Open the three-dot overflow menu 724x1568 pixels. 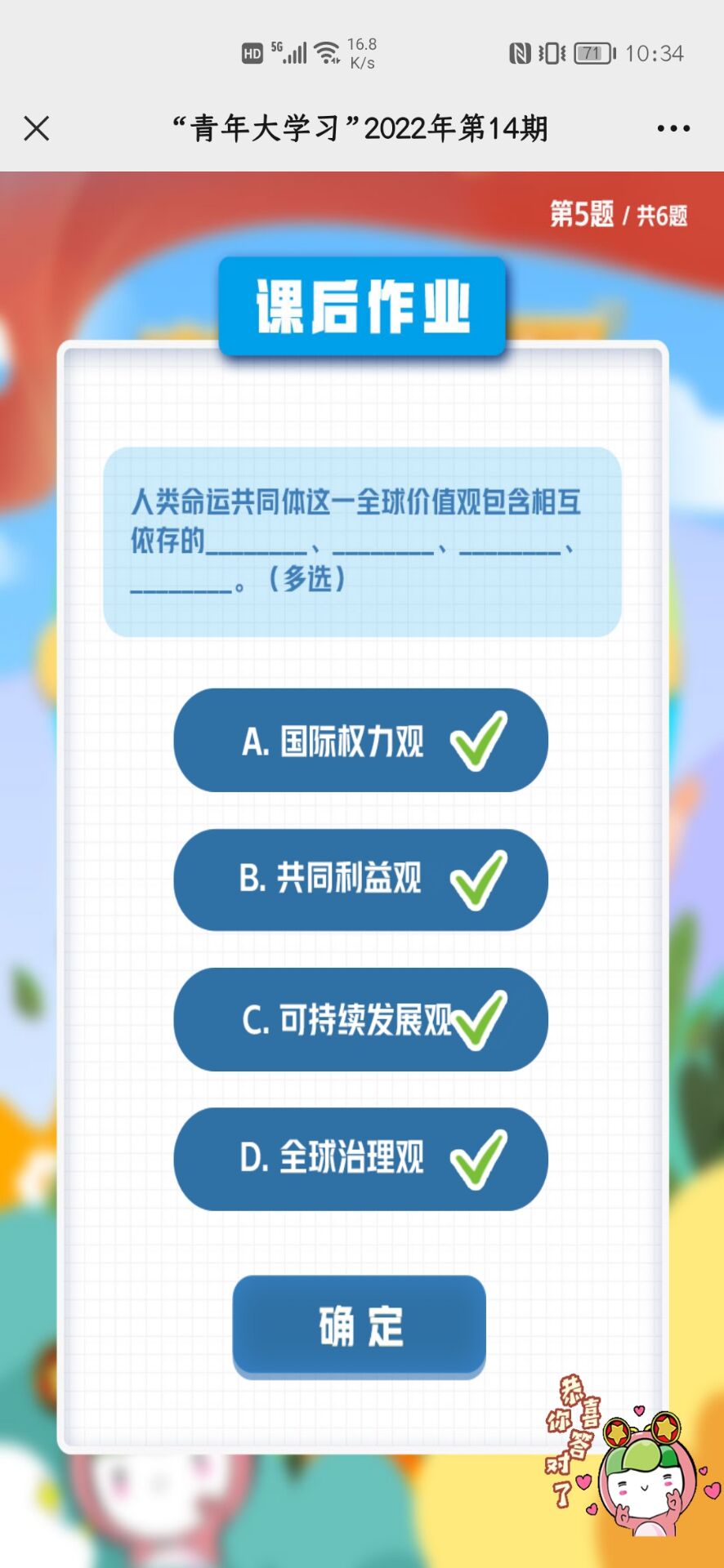pos(673,128)
